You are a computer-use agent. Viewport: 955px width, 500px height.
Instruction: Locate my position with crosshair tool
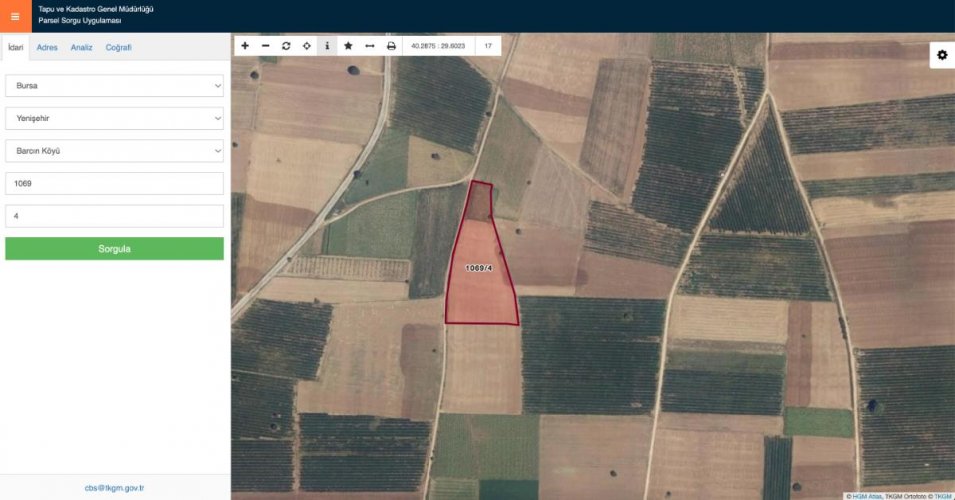[x=307, y=46]
